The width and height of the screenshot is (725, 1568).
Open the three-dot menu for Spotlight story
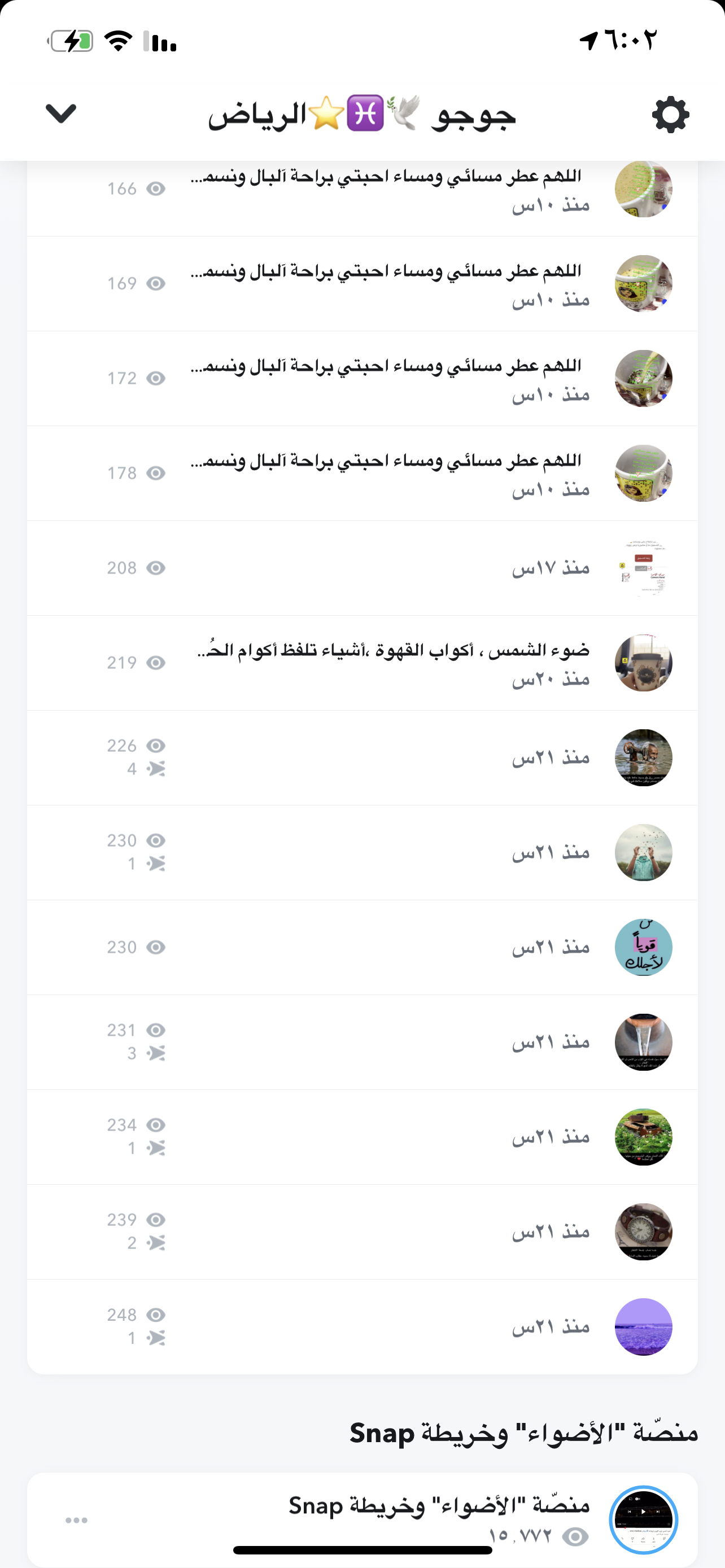point(77,1520)
